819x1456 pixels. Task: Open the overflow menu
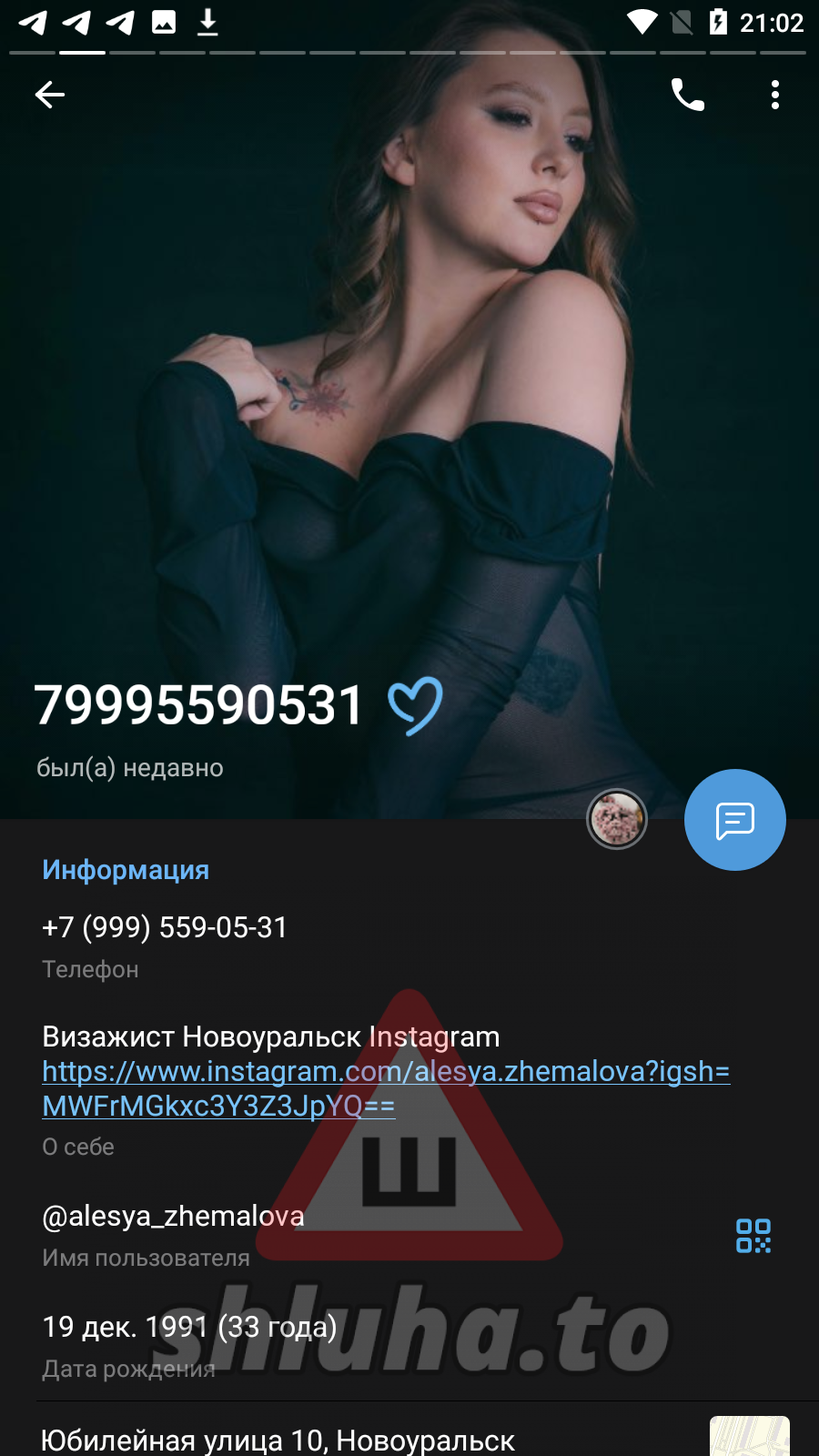(774, 95)
